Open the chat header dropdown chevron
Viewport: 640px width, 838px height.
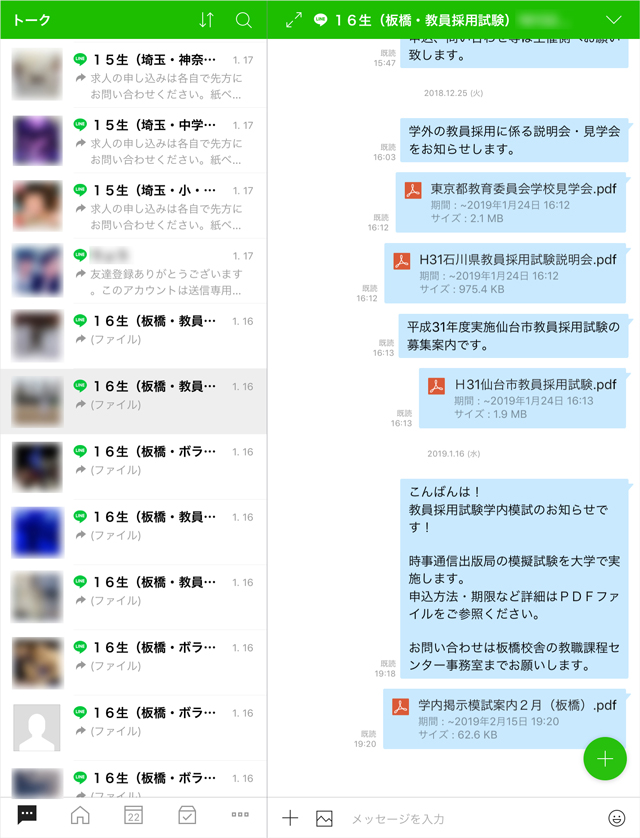pyautogui.click(x=614, y=20)
